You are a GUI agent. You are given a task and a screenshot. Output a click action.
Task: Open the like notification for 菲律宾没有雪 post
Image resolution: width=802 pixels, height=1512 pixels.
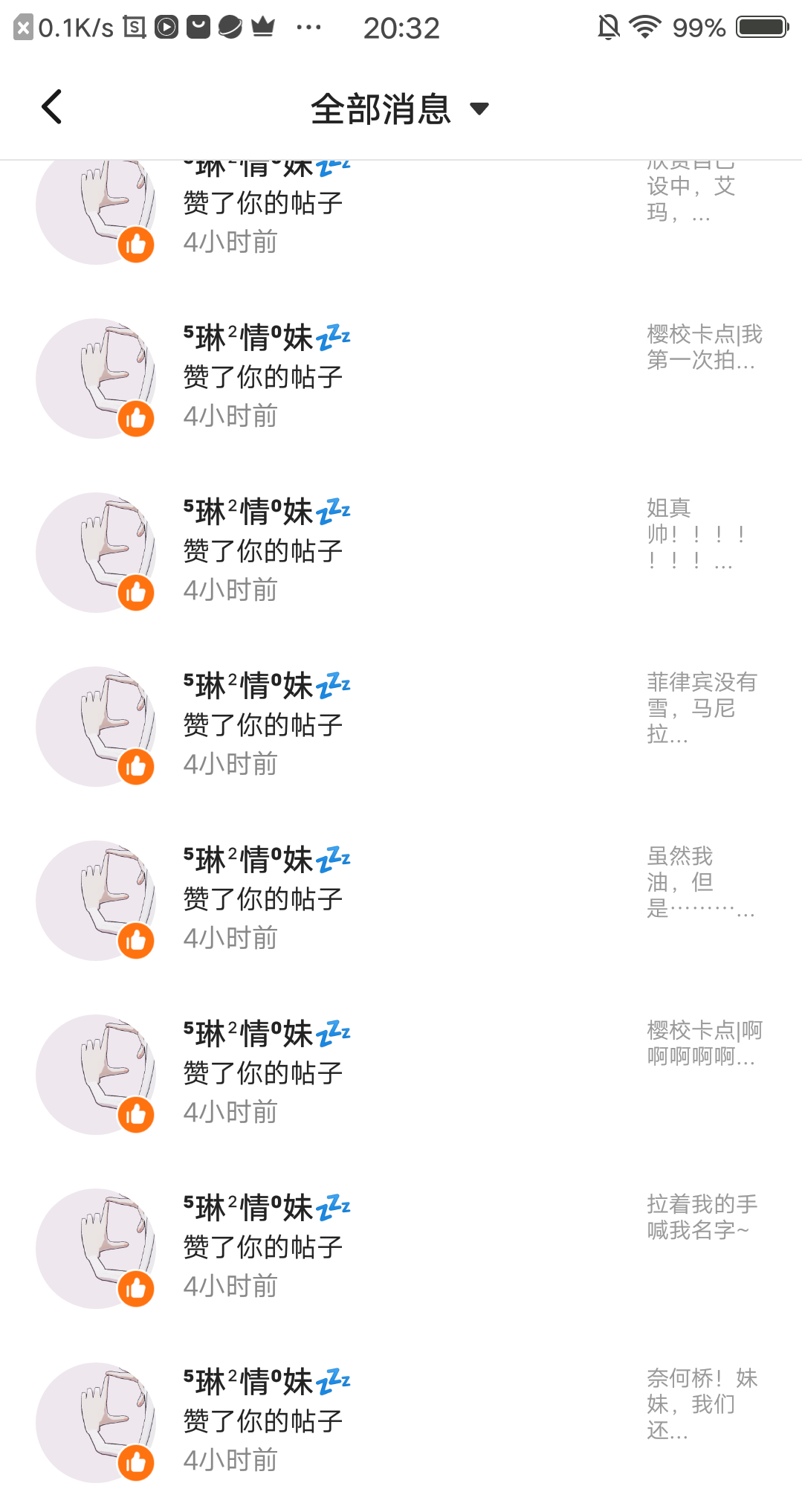401,725
